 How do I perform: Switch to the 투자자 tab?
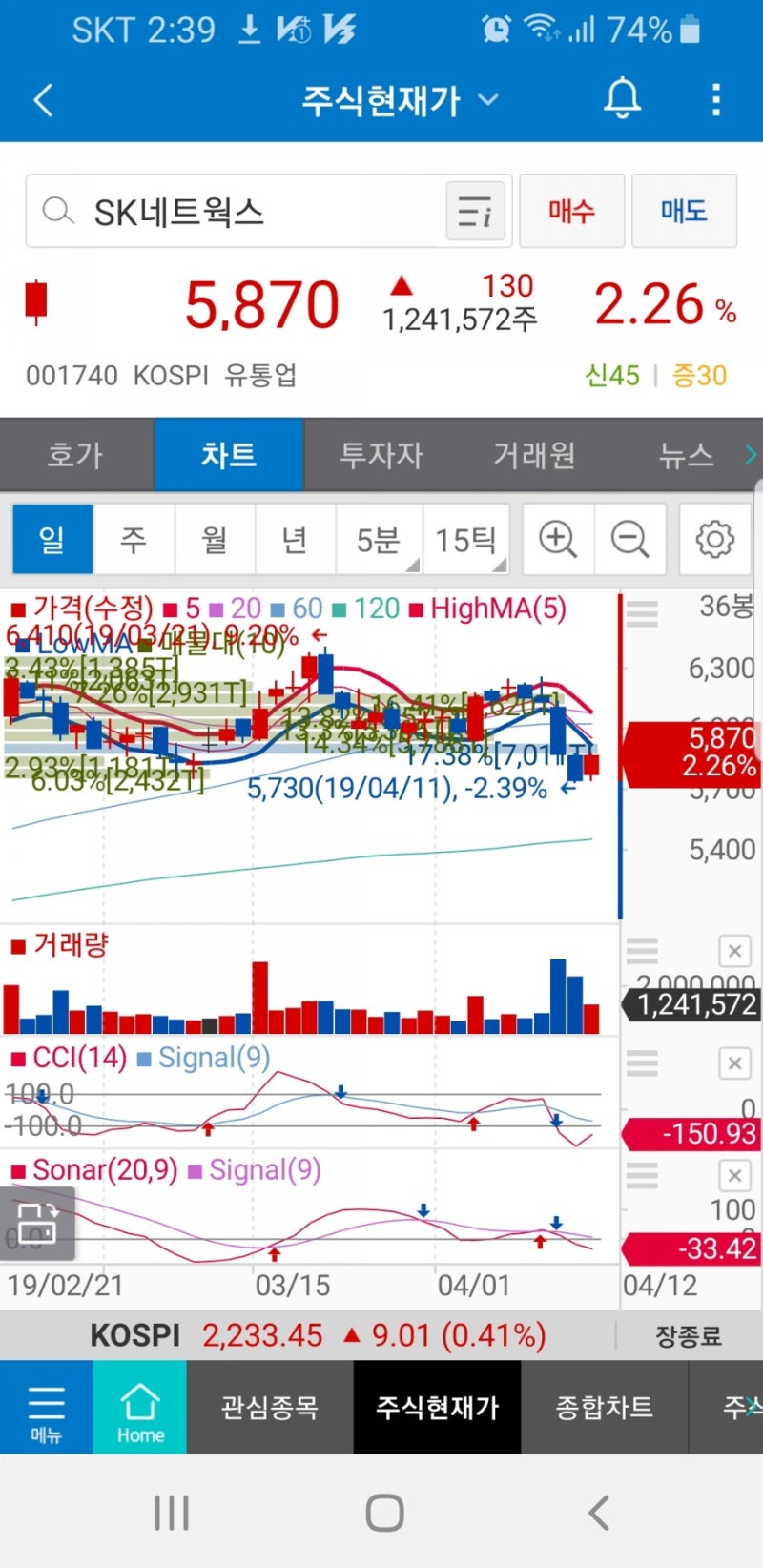381,454
